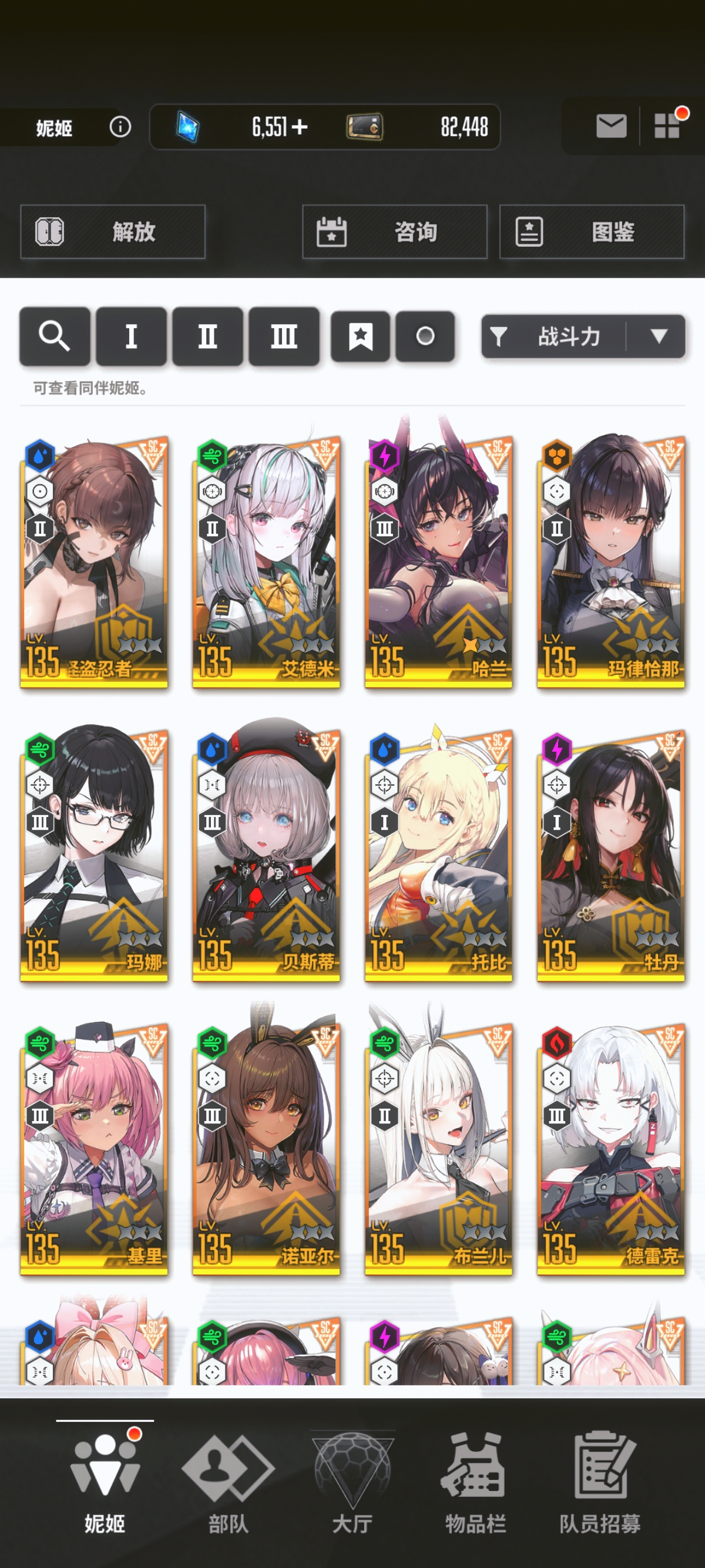
Task: Open the 咨询 consultation button
Action: (395, 232)
